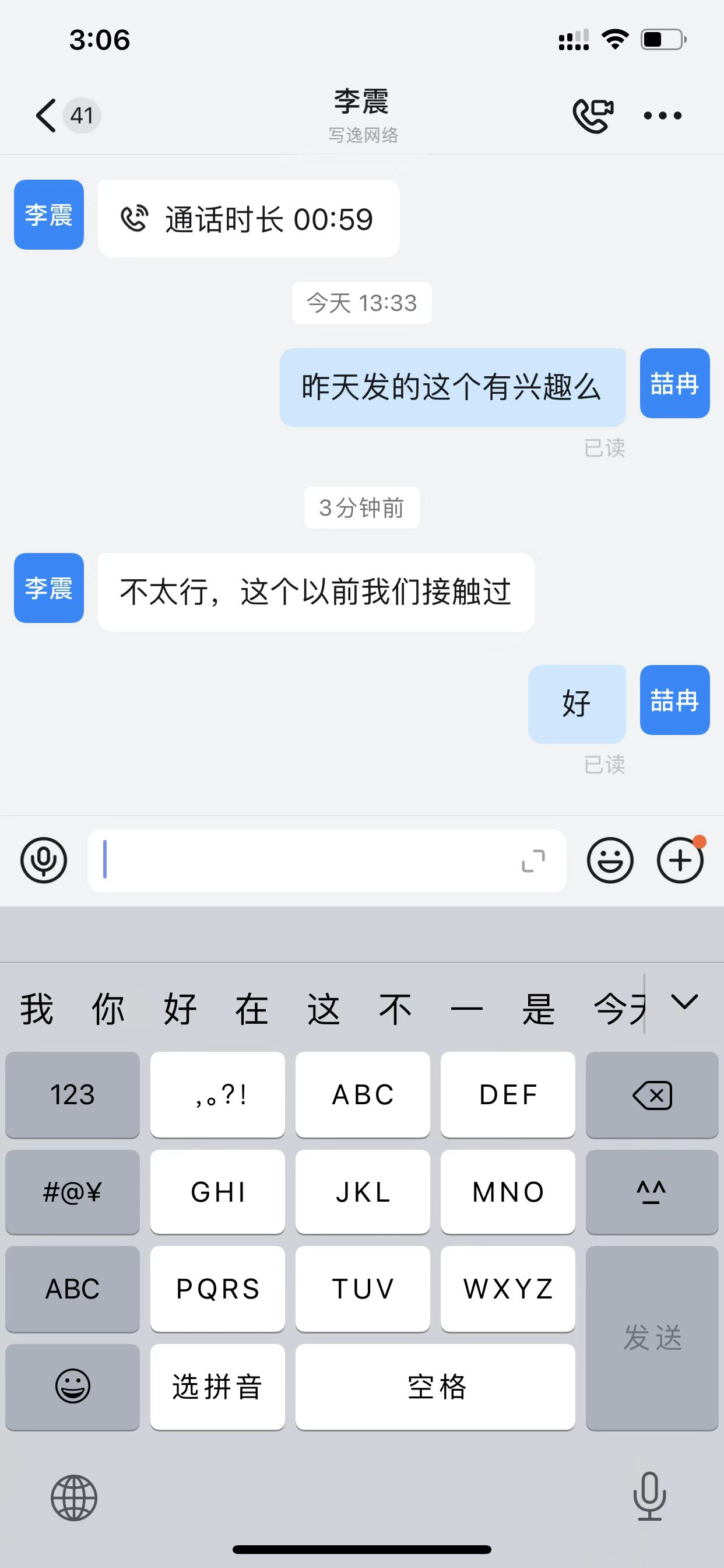Switch keyboard to 123 numbers
Image resolution: width=724 pixels, height=1568 pixels.
tap(72, 1094)
